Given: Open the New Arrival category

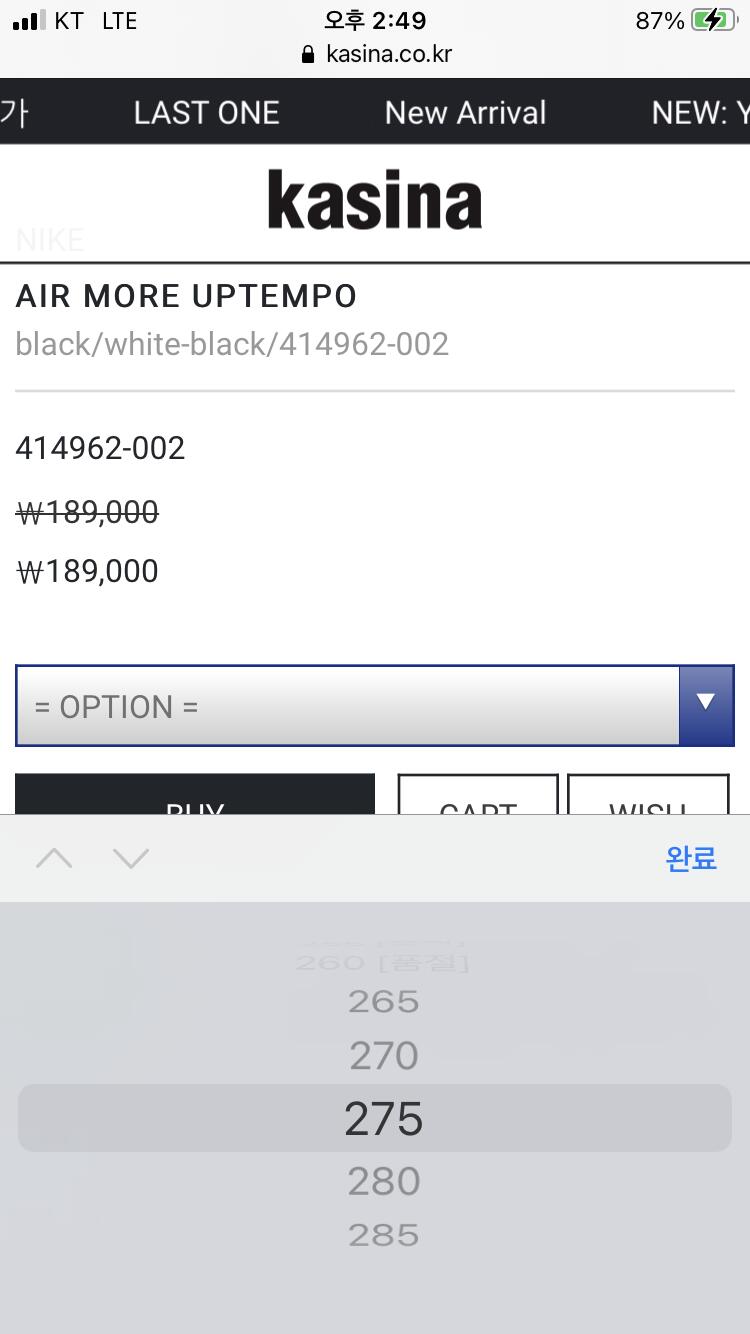Looking at the screenshot, I should pos(465,112).
